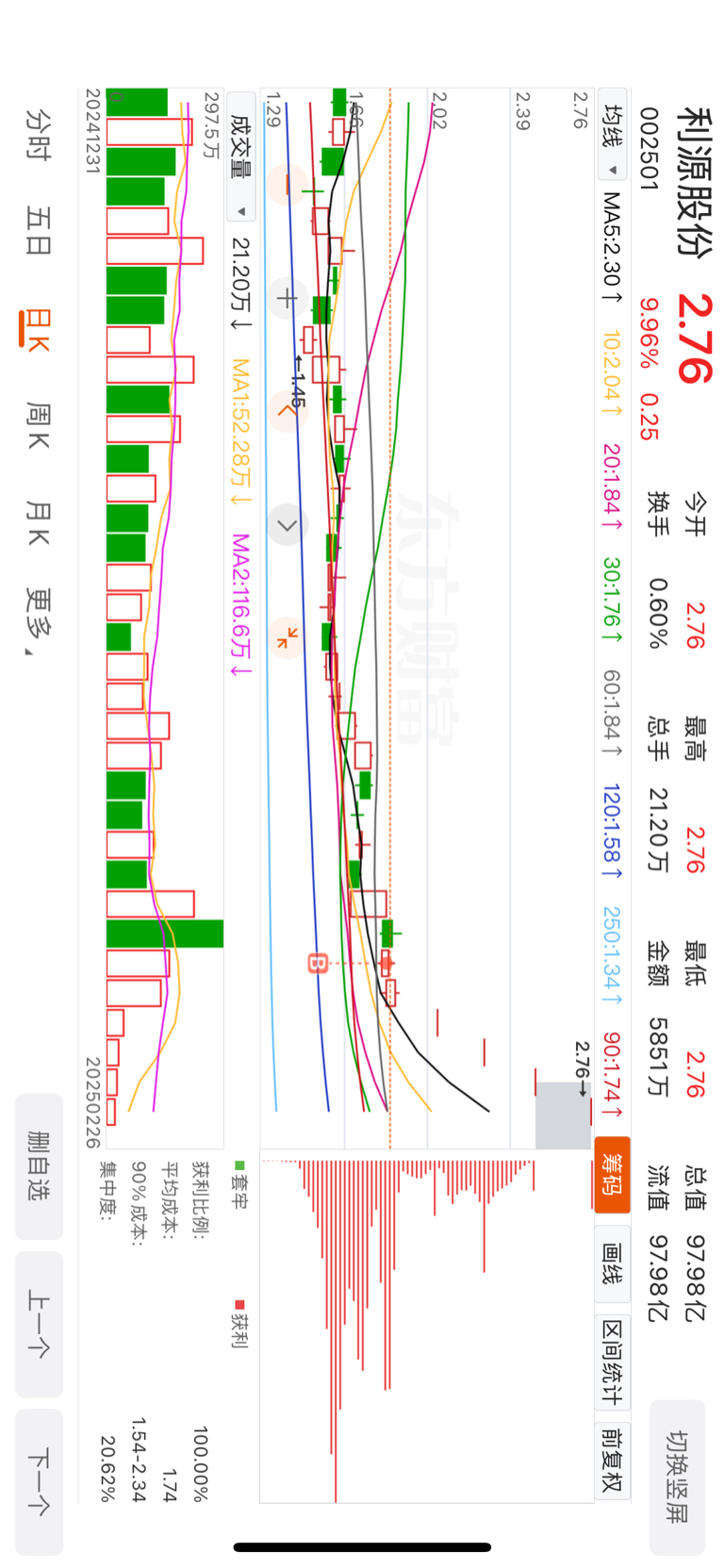
Task: Open the 成交量 sub-indicator dropdown
Action: (241, 156)
